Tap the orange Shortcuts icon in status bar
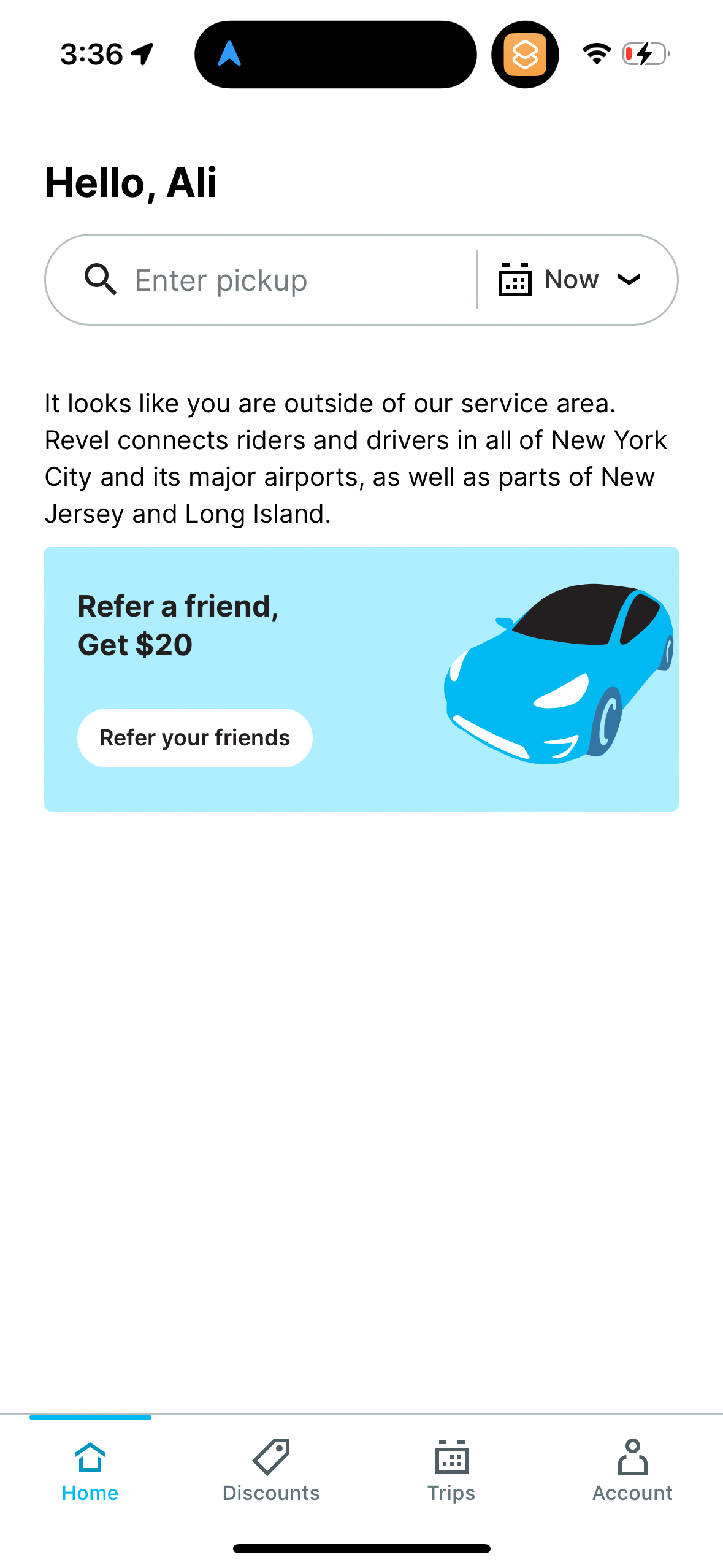This screenshot has width=723, height=1568. 525,54
